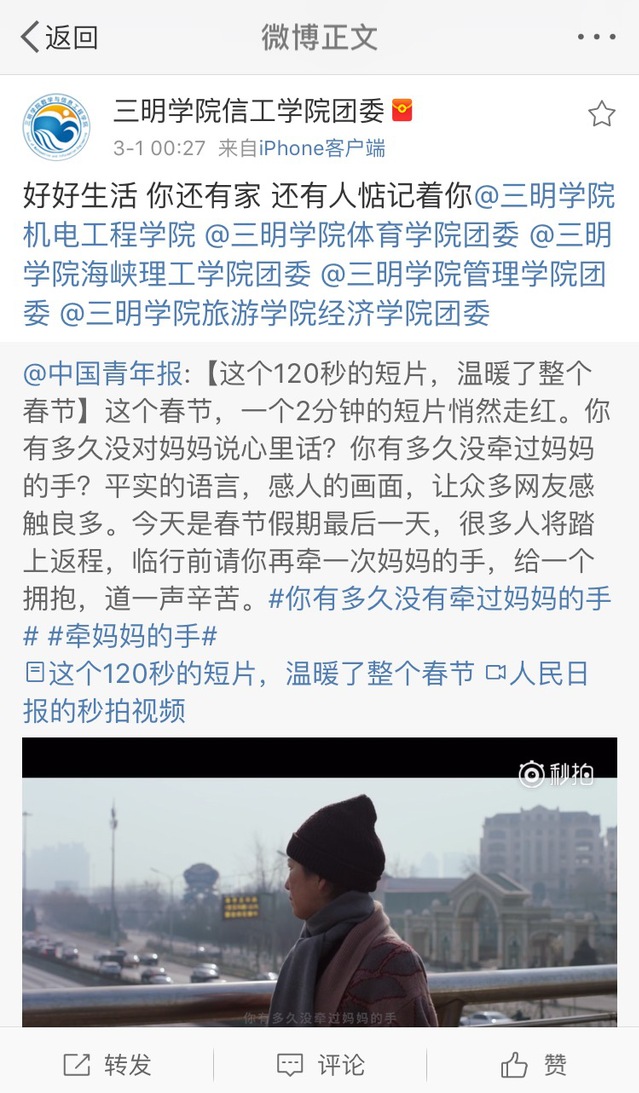Screen dimensions: 639x1093
Task: Open the @中国青年报 account link
Action: pos(103,375)
